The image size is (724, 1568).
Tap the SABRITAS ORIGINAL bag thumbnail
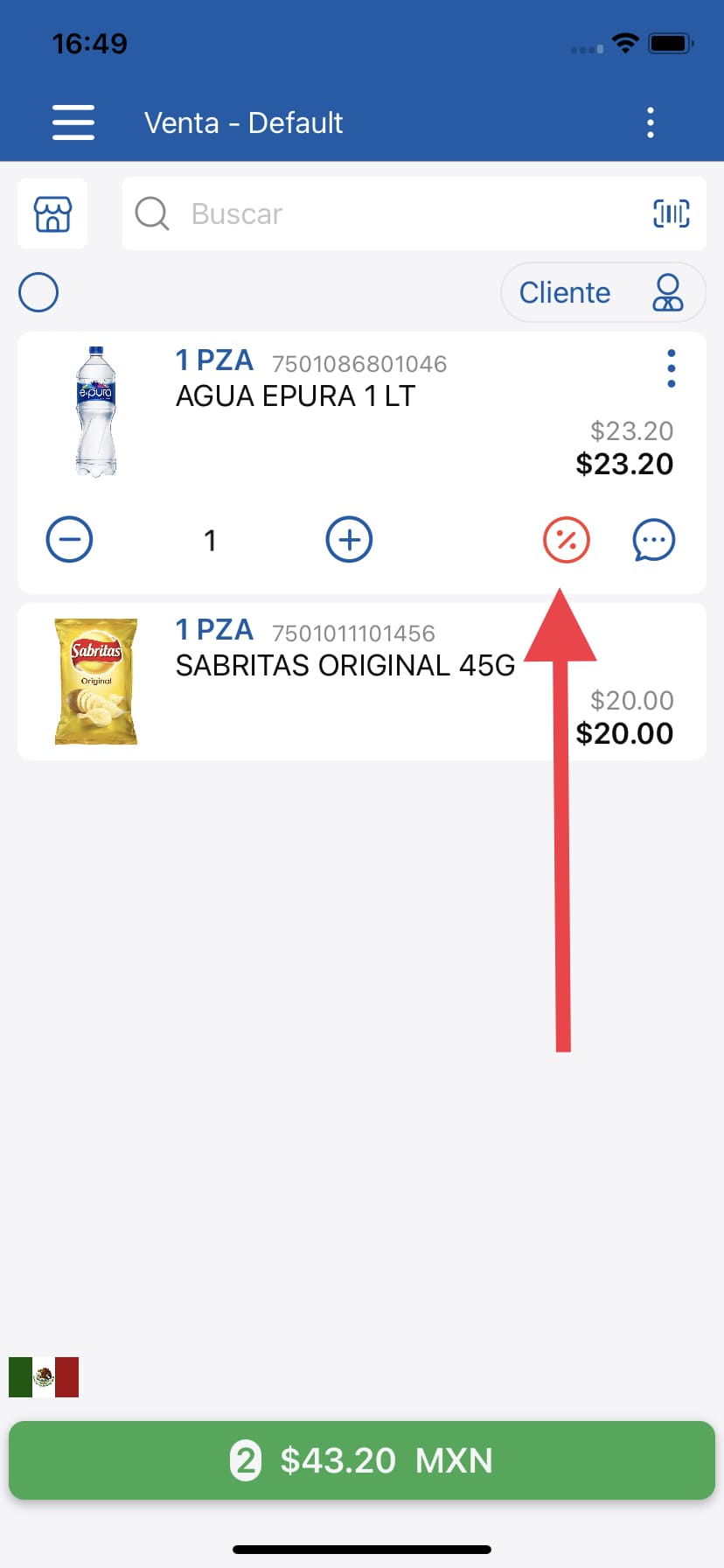click(x=96, y=681)
